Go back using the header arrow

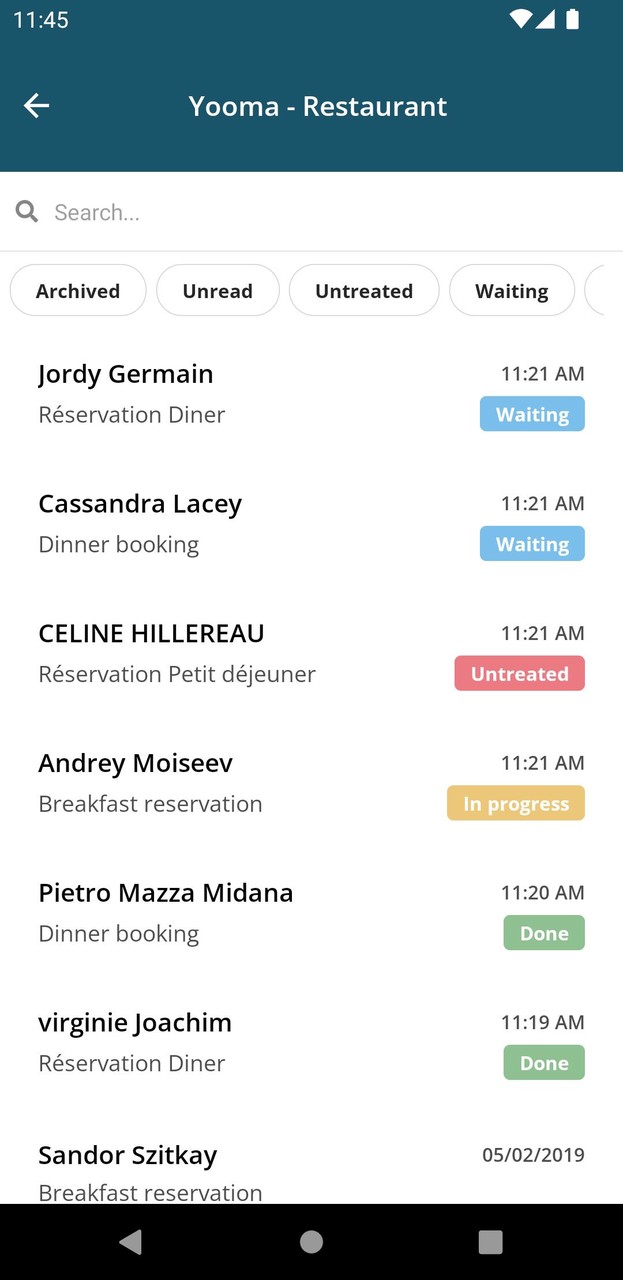click(x=37, y=106)
